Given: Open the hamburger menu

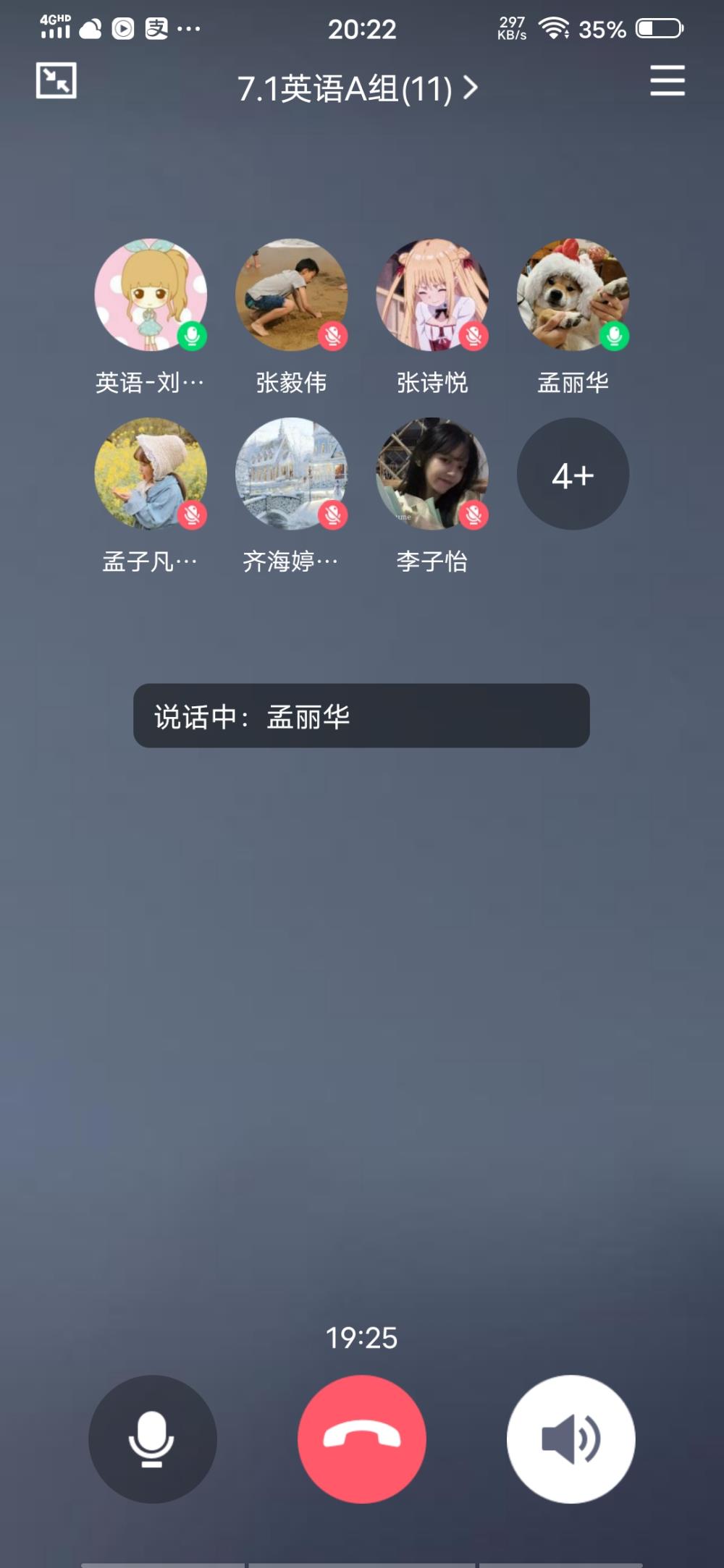Looking at the screenshot, I should 667,80.
